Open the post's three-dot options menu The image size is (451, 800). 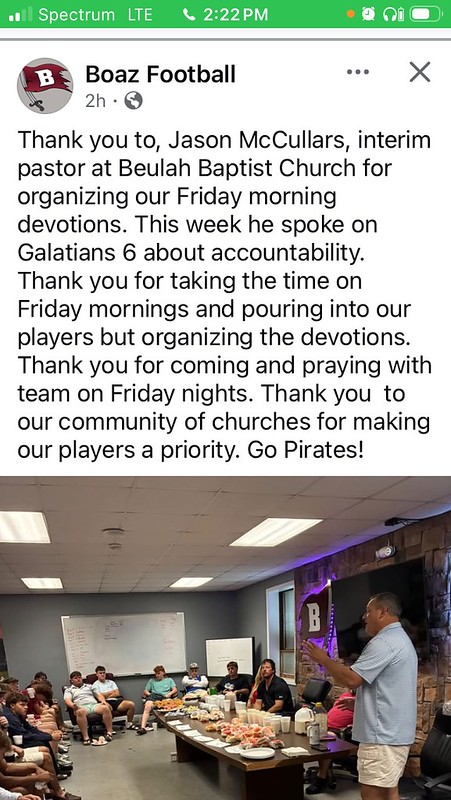(x=358, y=72)
